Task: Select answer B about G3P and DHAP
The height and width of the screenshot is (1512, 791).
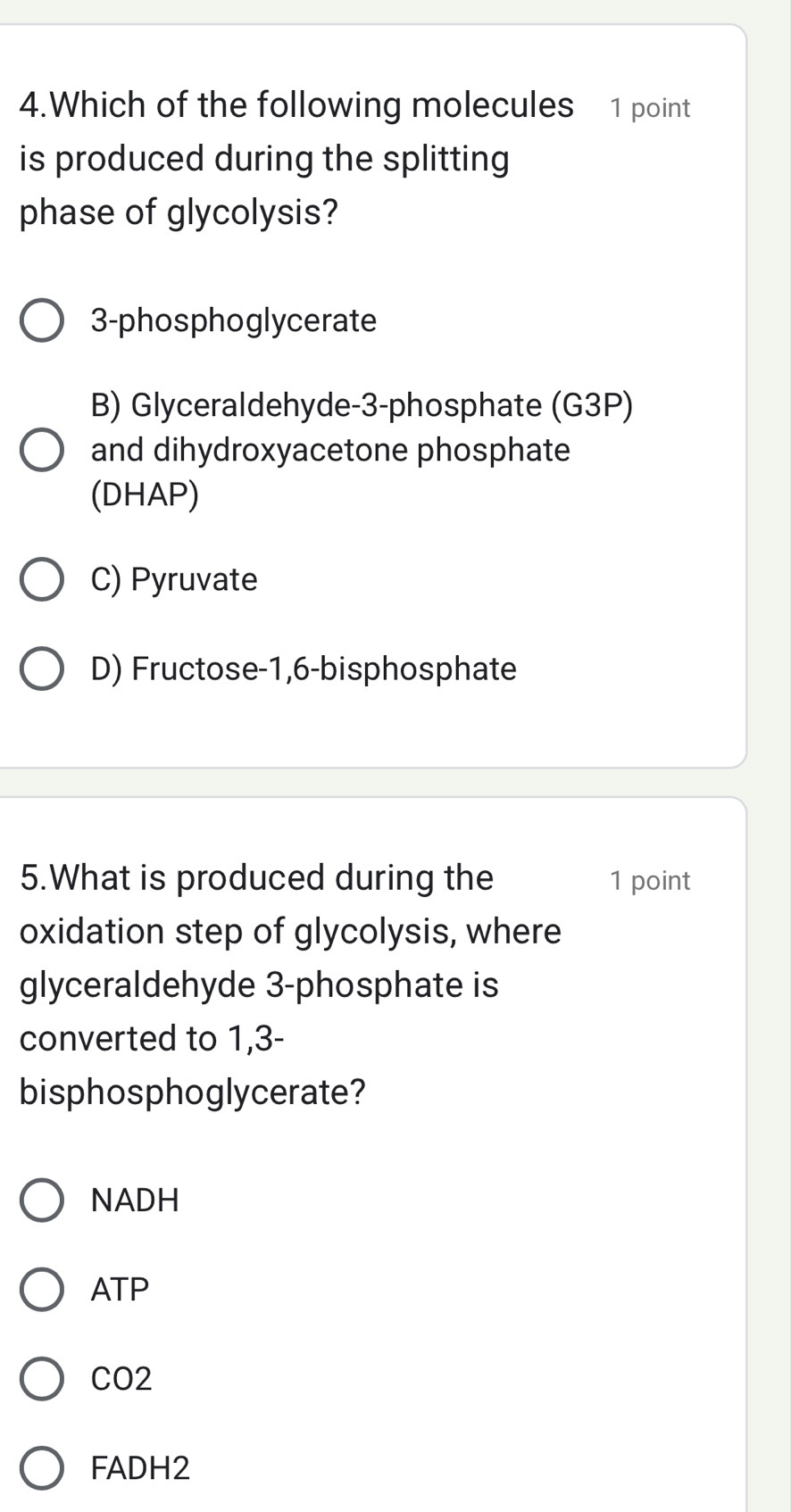Action: click(41, 449)
